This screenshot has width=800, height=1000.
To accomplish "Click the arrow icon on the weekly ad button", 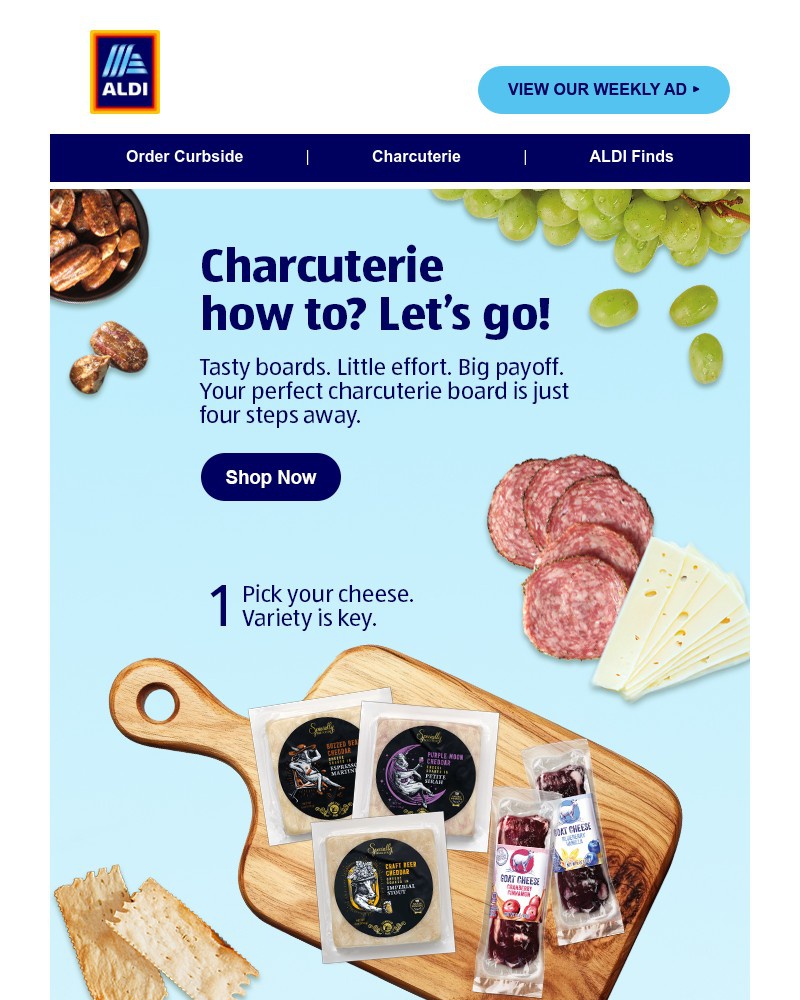I will 697,89.
